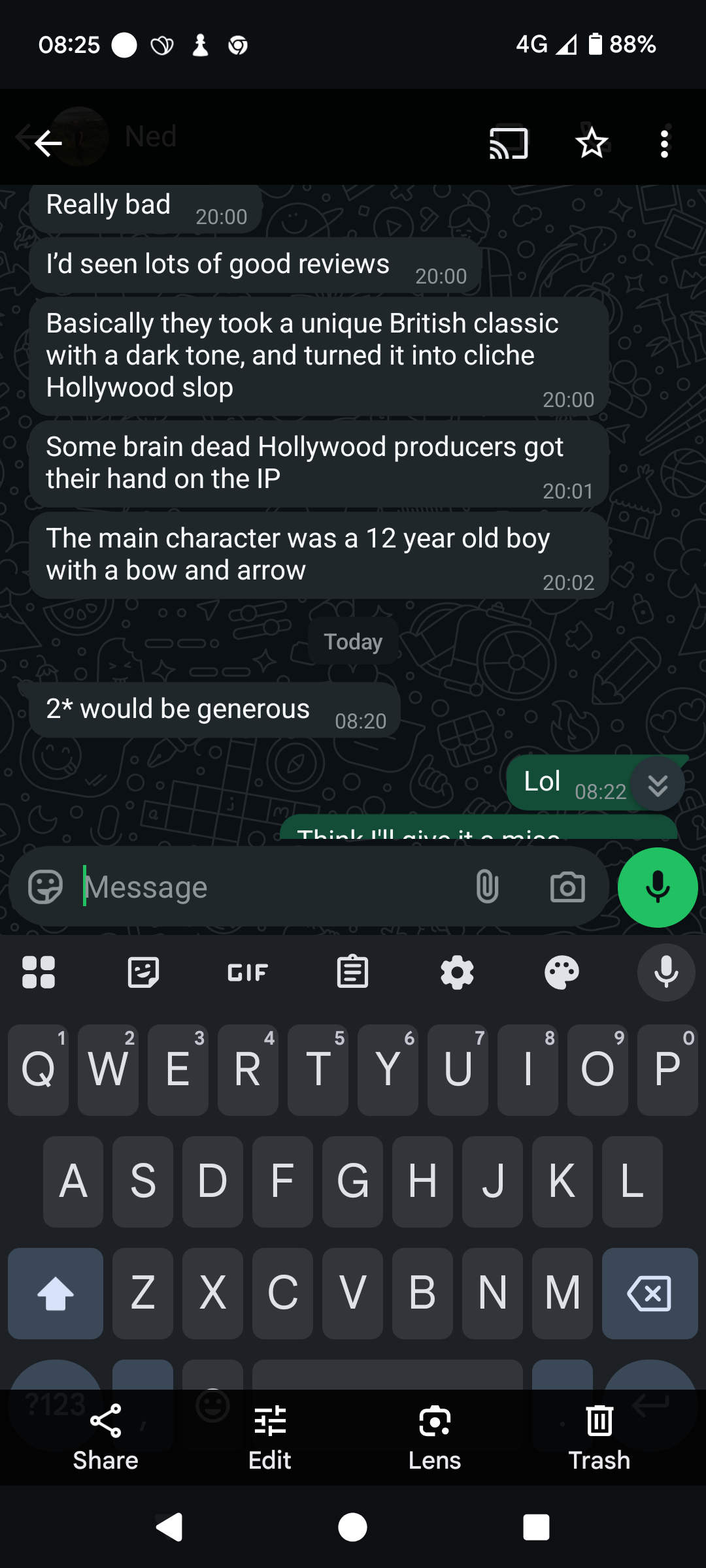This screenshot has height=1568, width=706.
Task: Tap the back arrow in the top bar
Action: (48, 143)
